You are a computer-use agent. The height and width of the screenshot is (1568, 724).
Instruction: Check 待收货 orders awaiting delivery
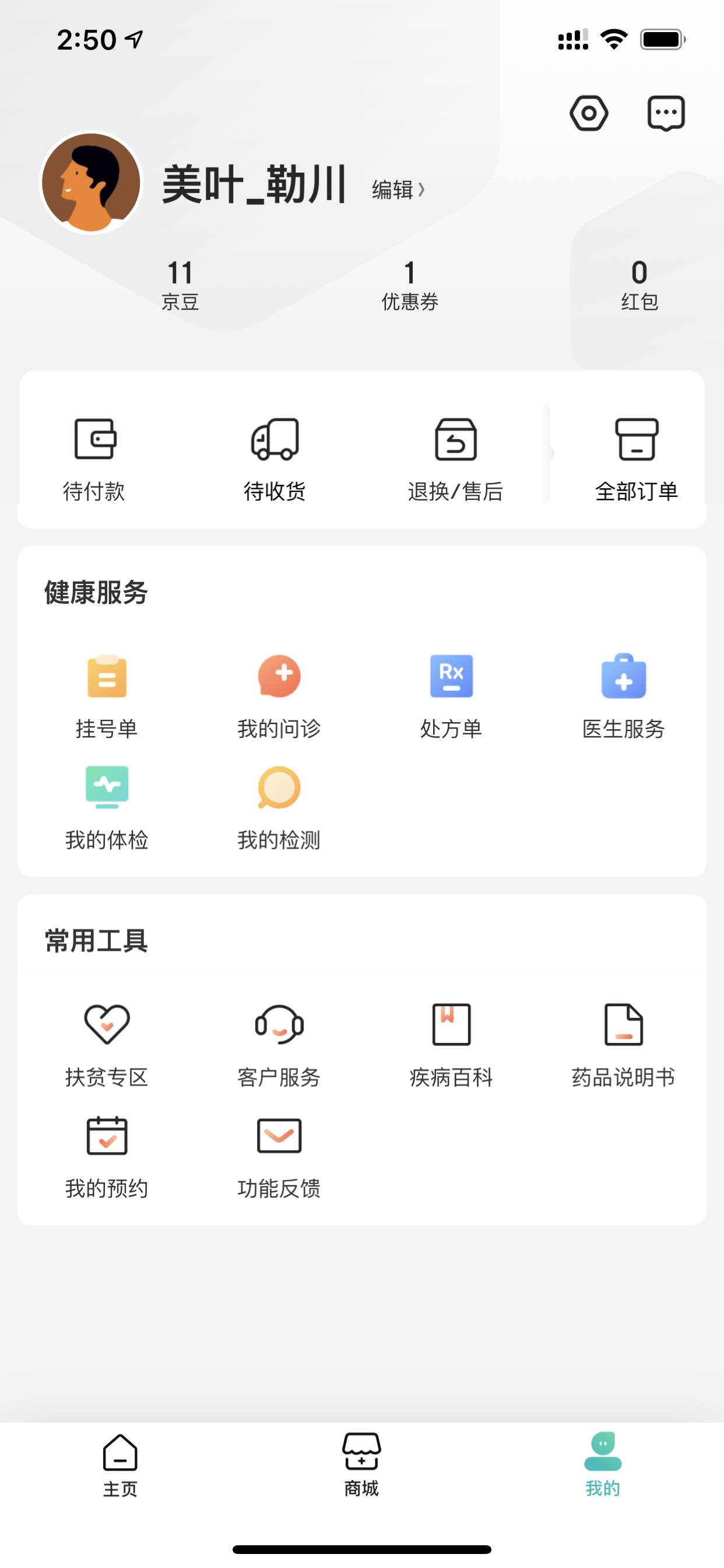coord(275,458)
